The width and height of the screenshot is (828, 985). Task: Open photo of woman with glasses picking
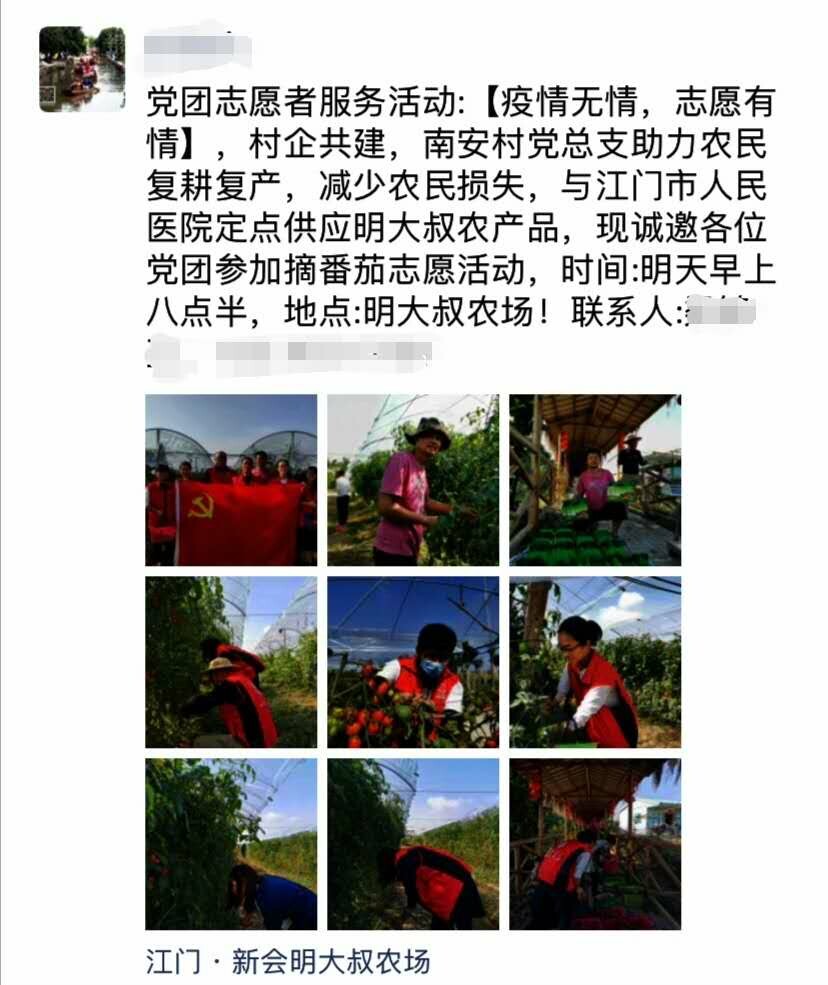coord(595,662)
